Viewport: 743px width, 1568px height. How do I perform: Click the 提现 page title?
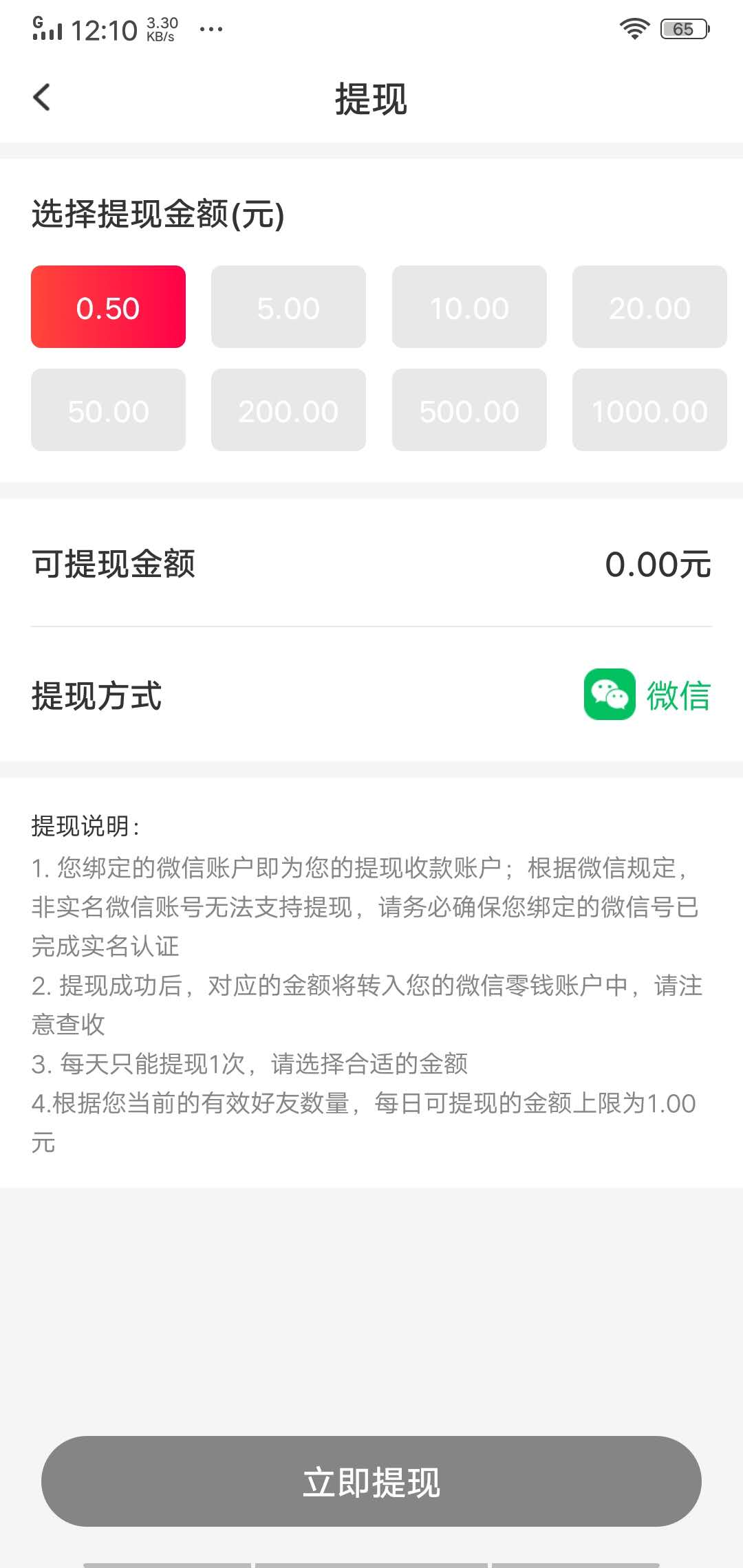tap(370, 98)
